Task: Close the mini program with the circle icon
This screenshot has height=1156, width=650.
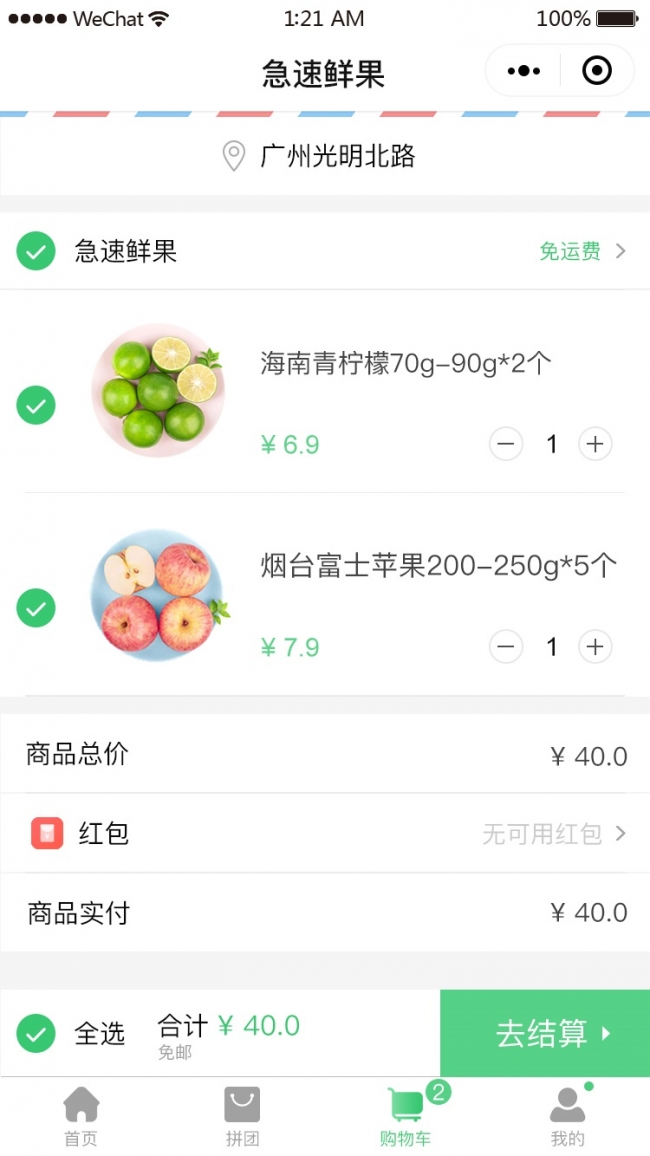Action: [x=597, y=71]
